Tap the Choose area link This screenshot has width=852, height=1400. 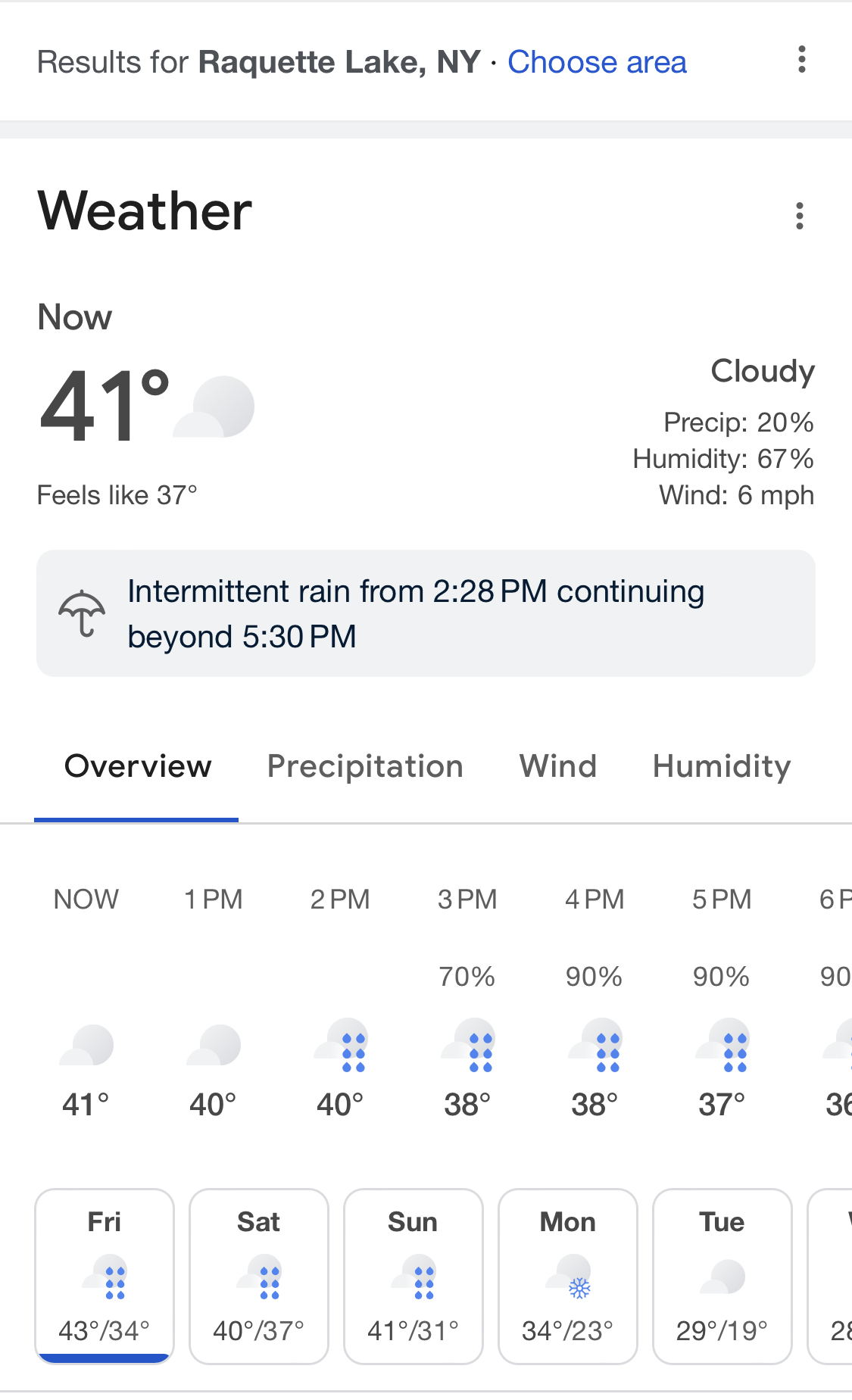597,62
